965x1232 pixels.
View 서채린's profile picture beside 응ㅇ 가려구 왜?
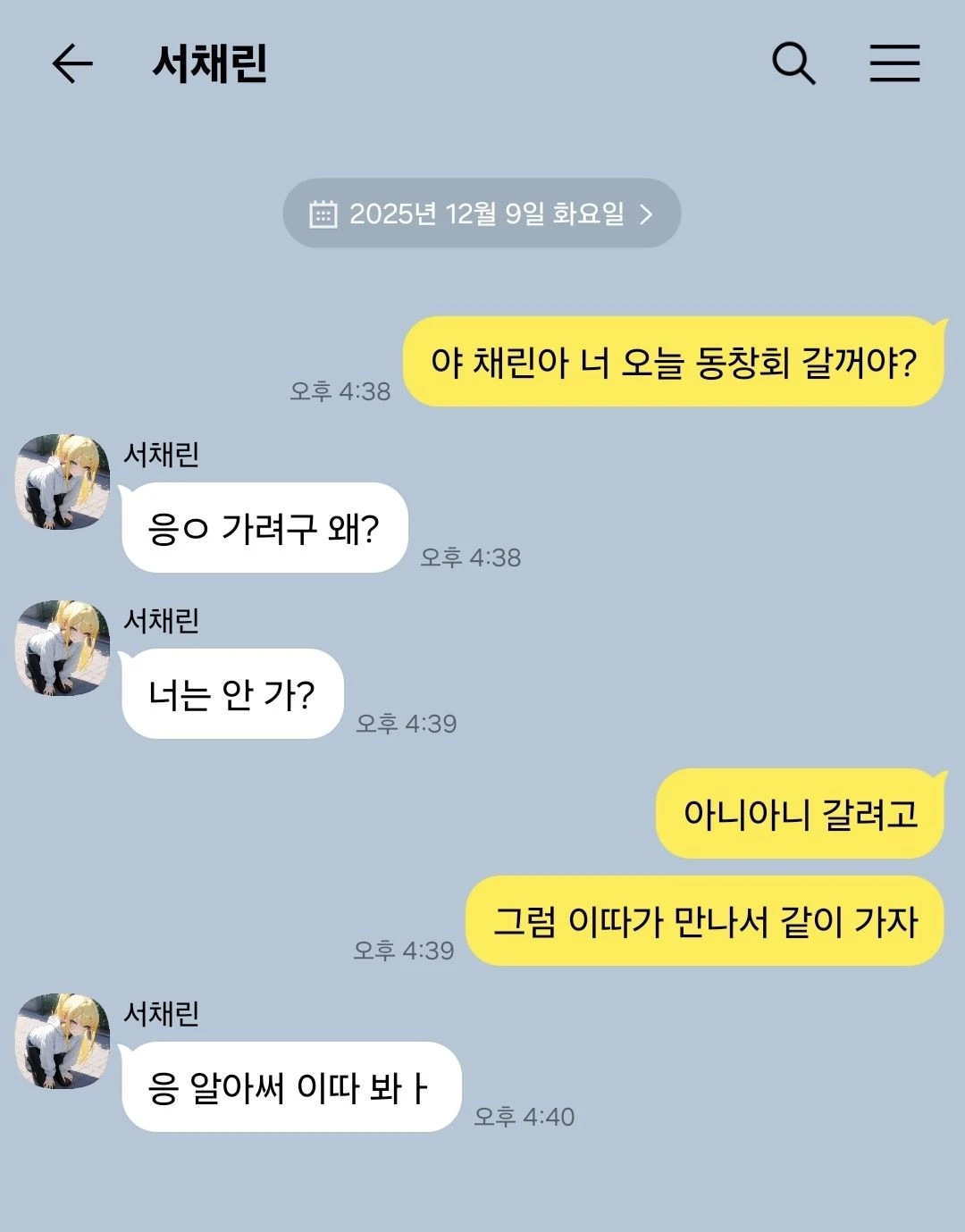63,482
